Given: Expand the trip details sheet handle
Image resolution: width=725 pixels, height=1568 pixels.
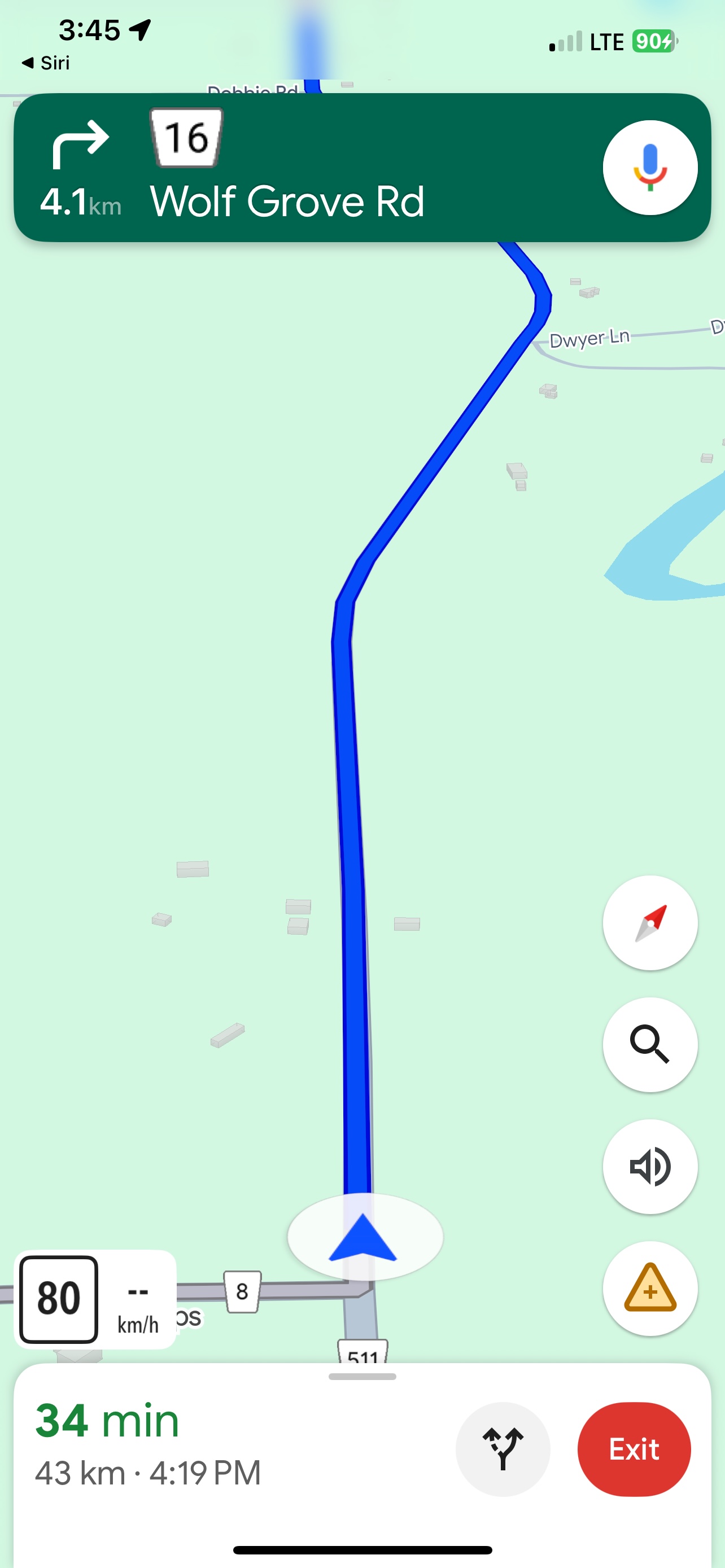Looking at the screenshot, I should (362, 1376).
